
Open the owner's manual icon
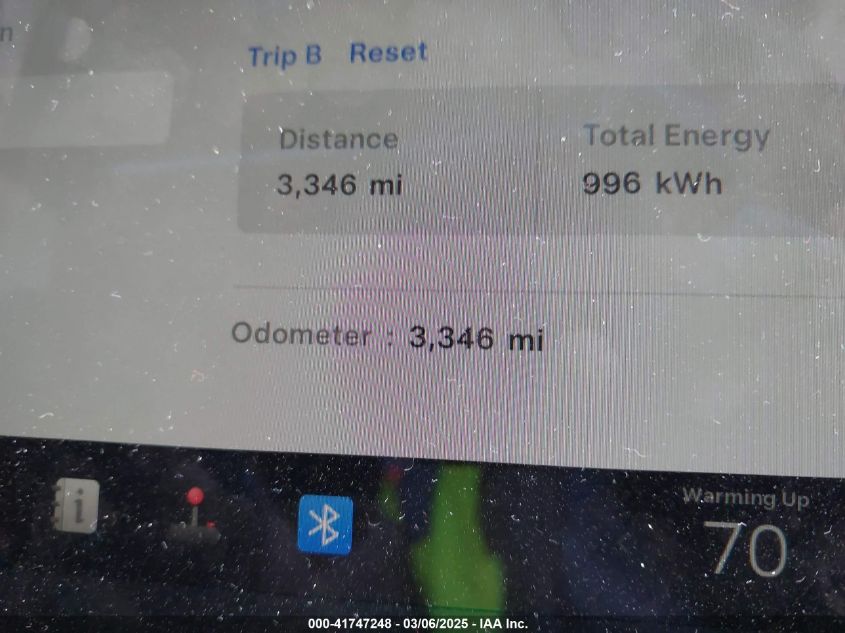(x=76, y=505)
